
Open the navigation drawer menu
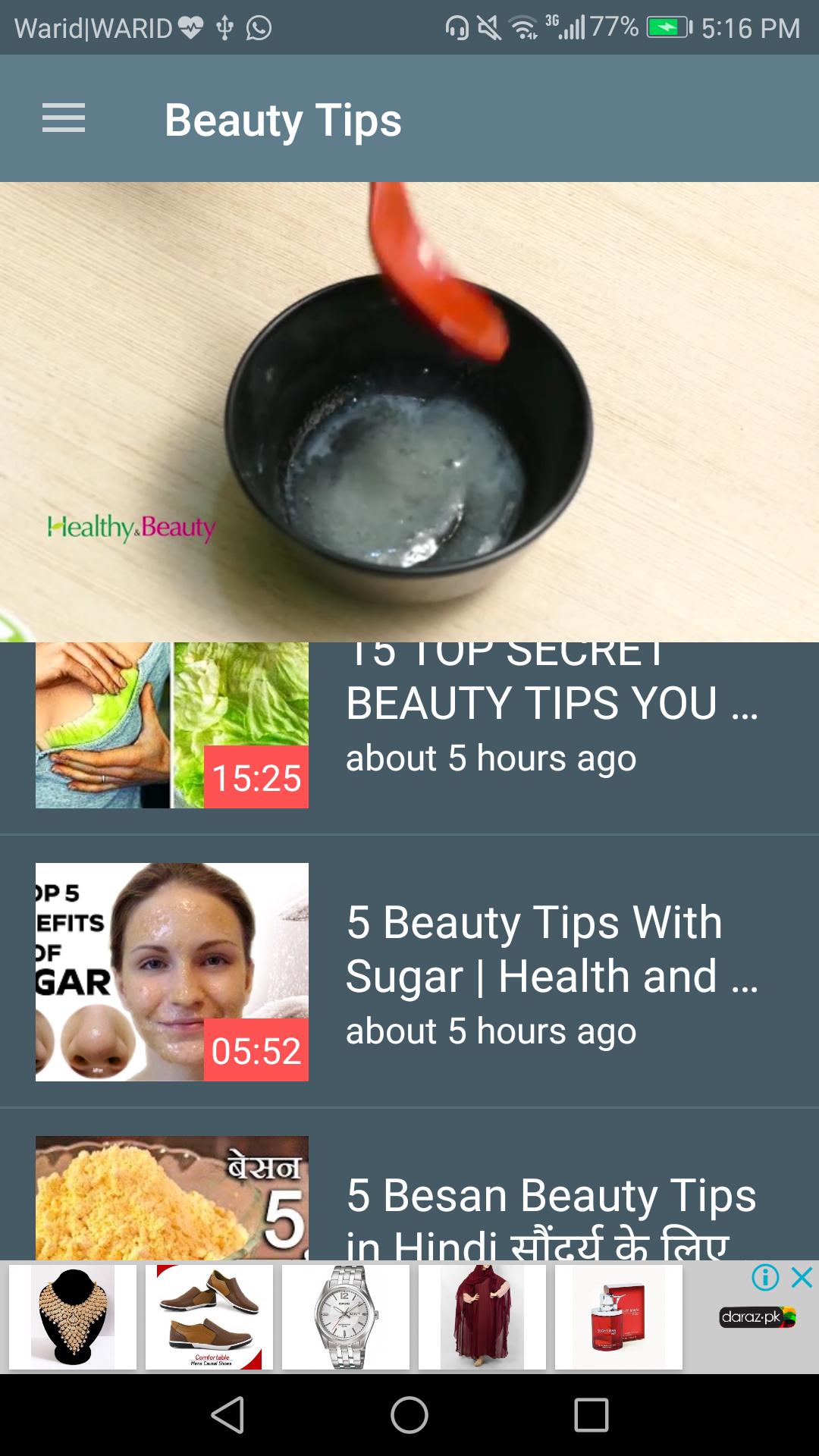(x=64, y=118)
